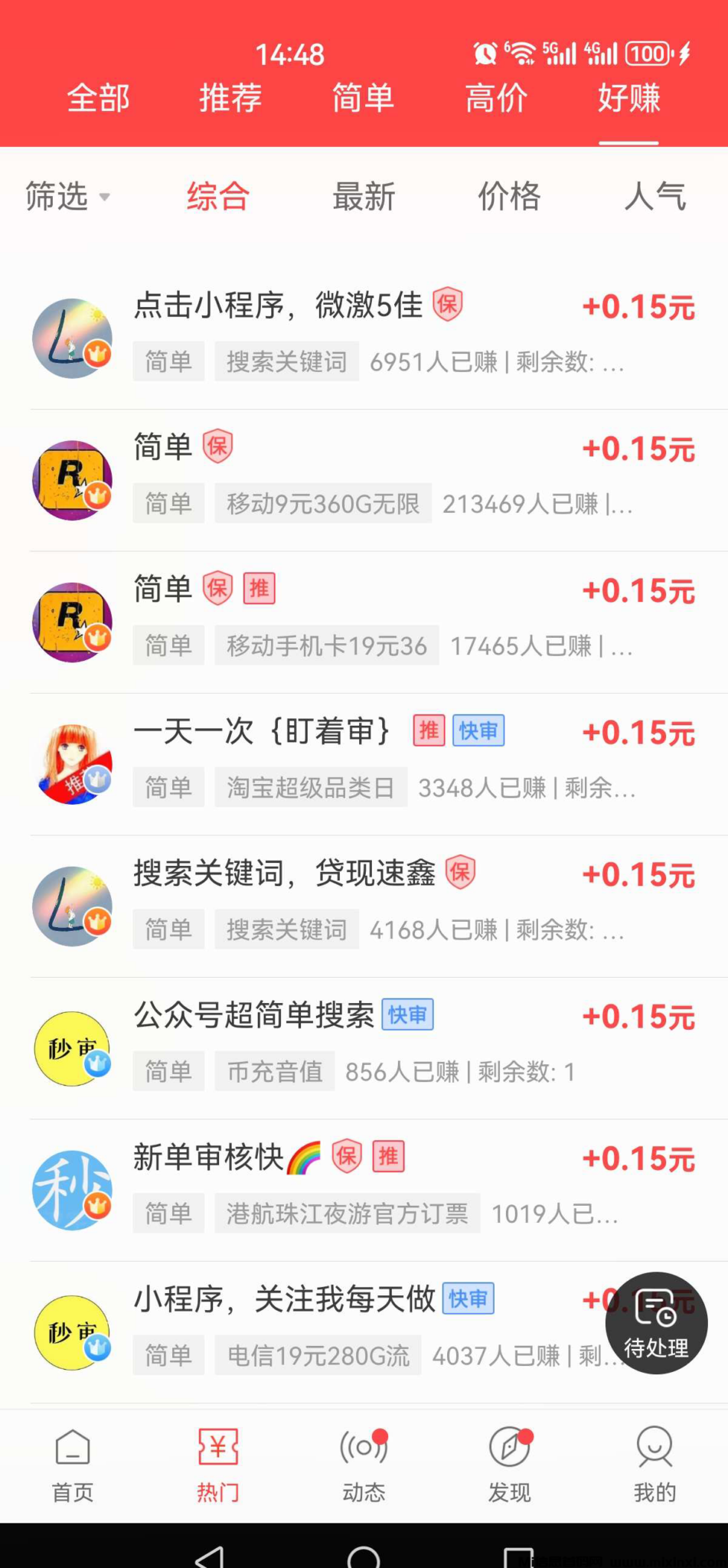Switch to the 高价 tab
The width and height of the screenshot is (728, 1568).
coord(496,98)
